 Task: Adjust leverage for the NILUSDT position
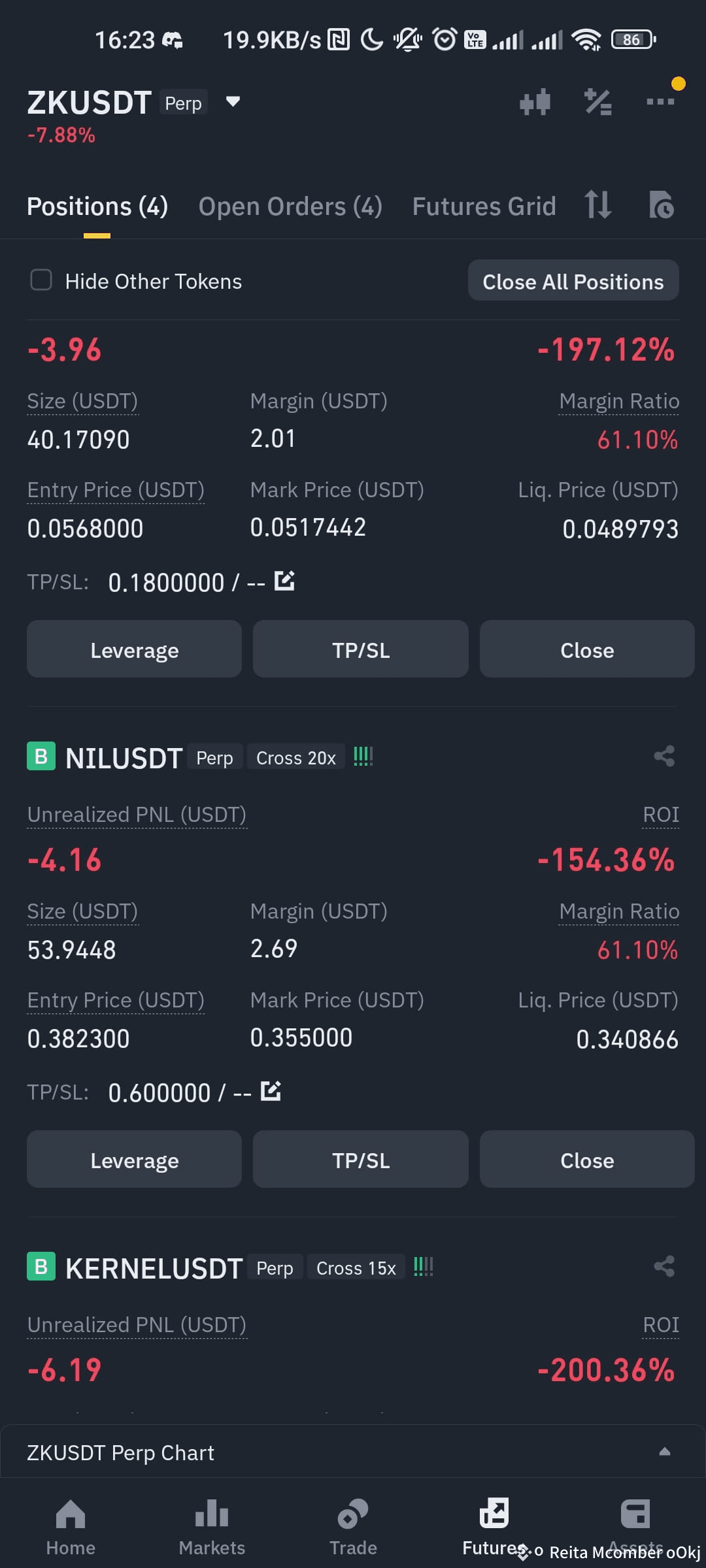[x=134, y=1160]
